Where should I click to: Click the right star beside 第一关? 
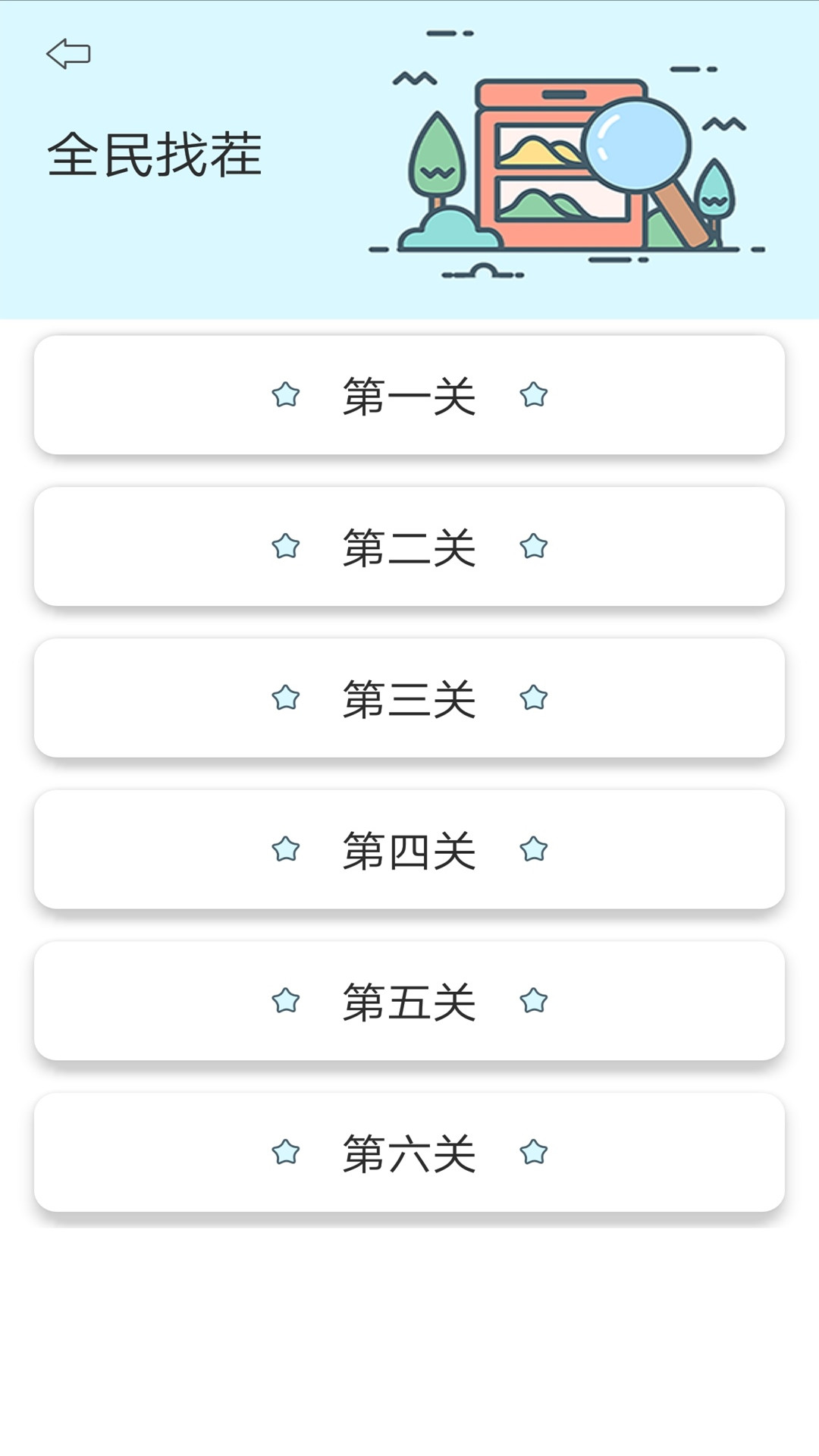[x=533, y=395]
